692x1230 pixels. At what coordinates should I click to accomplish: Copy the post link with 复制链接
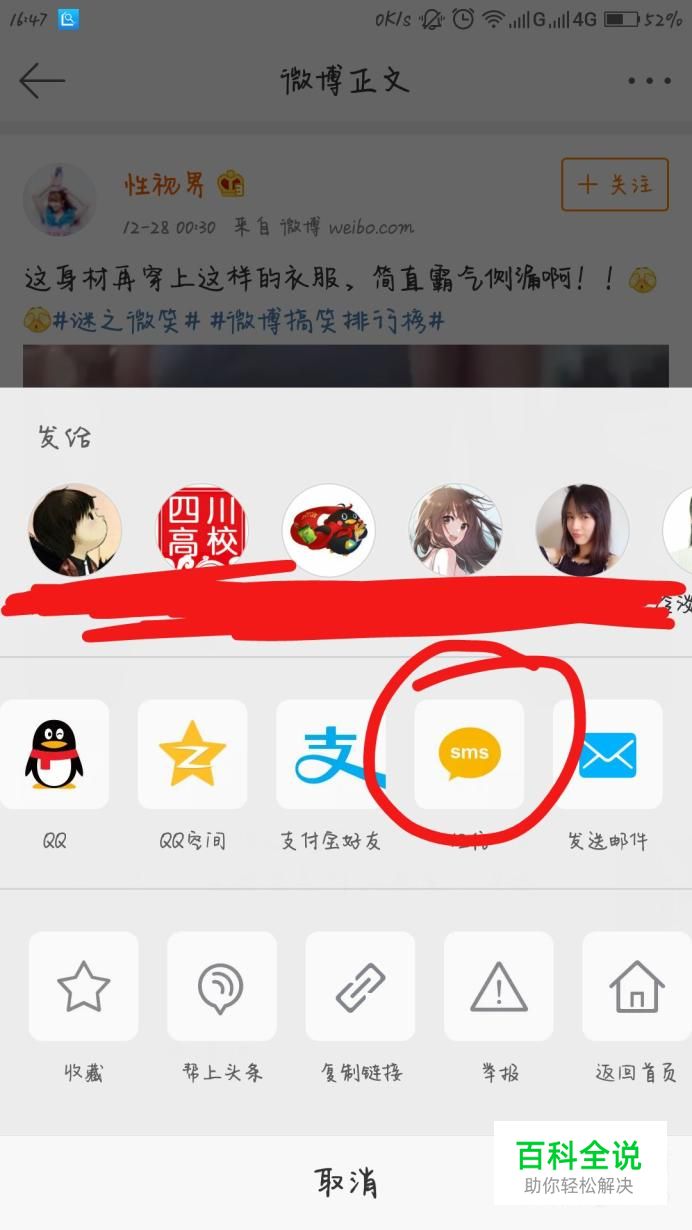[x=360, y=987]
